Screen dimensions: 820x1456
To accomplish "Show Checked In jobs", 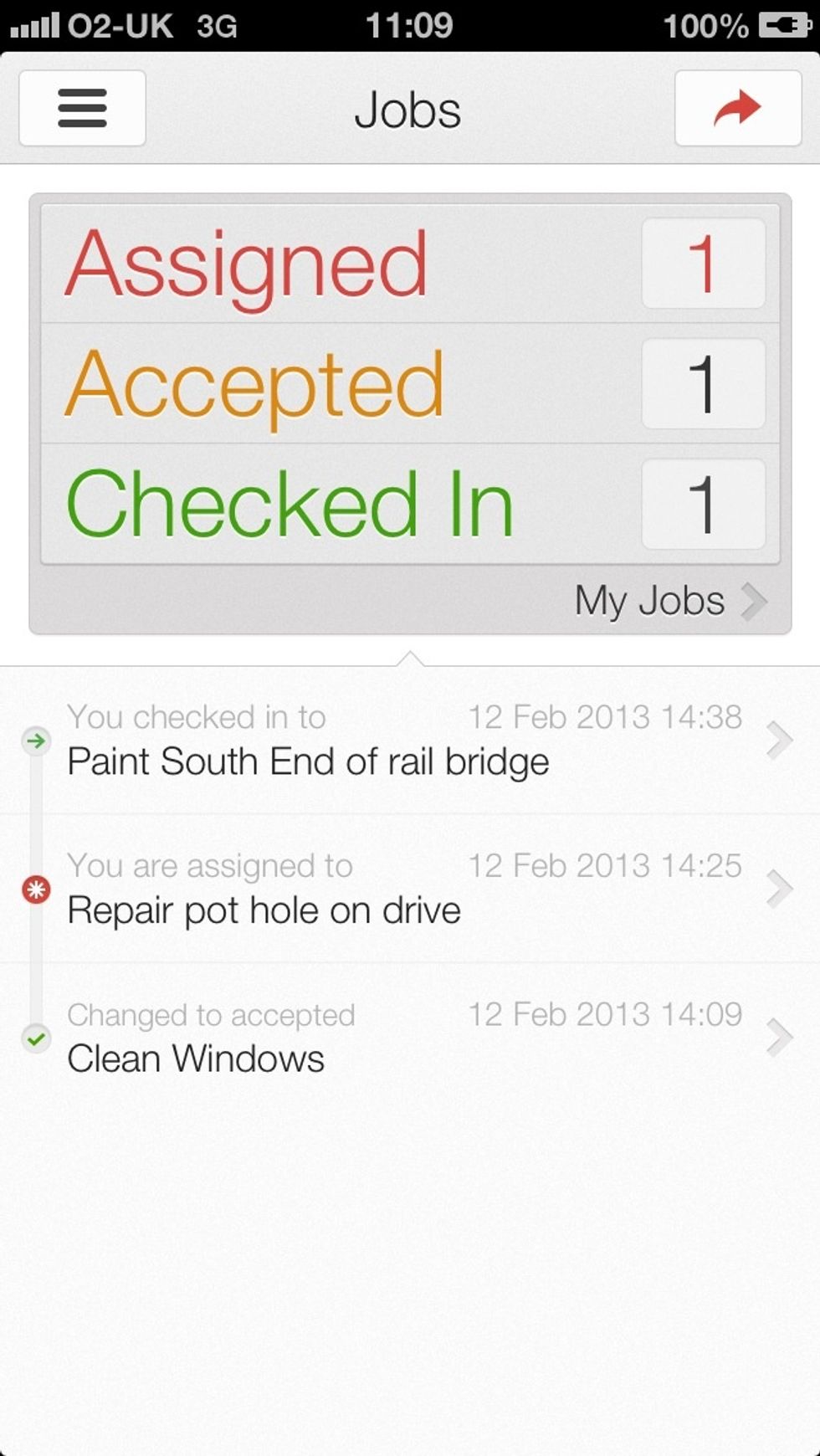I will (x=410, y=505).
